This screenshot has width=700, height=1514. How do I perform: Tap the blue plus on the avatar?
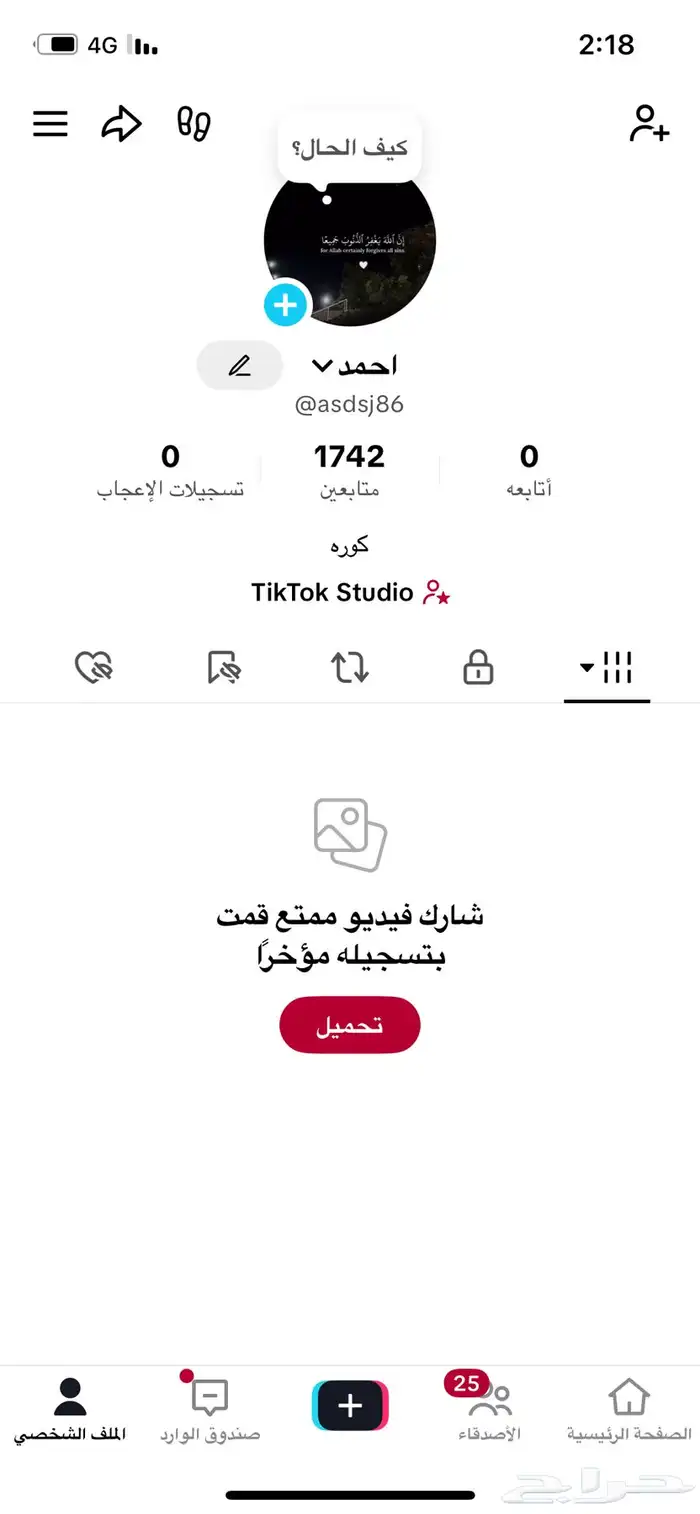coord(285,304)
